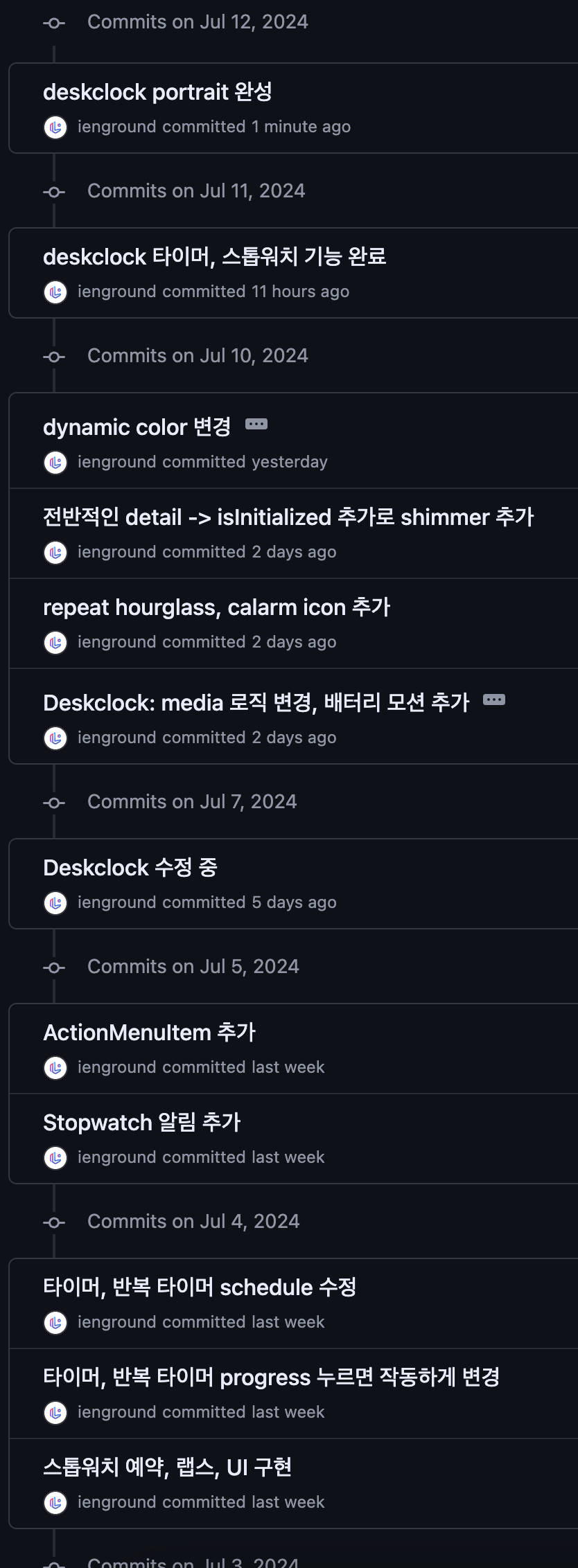Image resolution: width=578 pixels, height=1568 pixels.
Task: Open the commit "타이머, 반복 타이머 schedule 수정"
Action: click(x=200, y=1288)
